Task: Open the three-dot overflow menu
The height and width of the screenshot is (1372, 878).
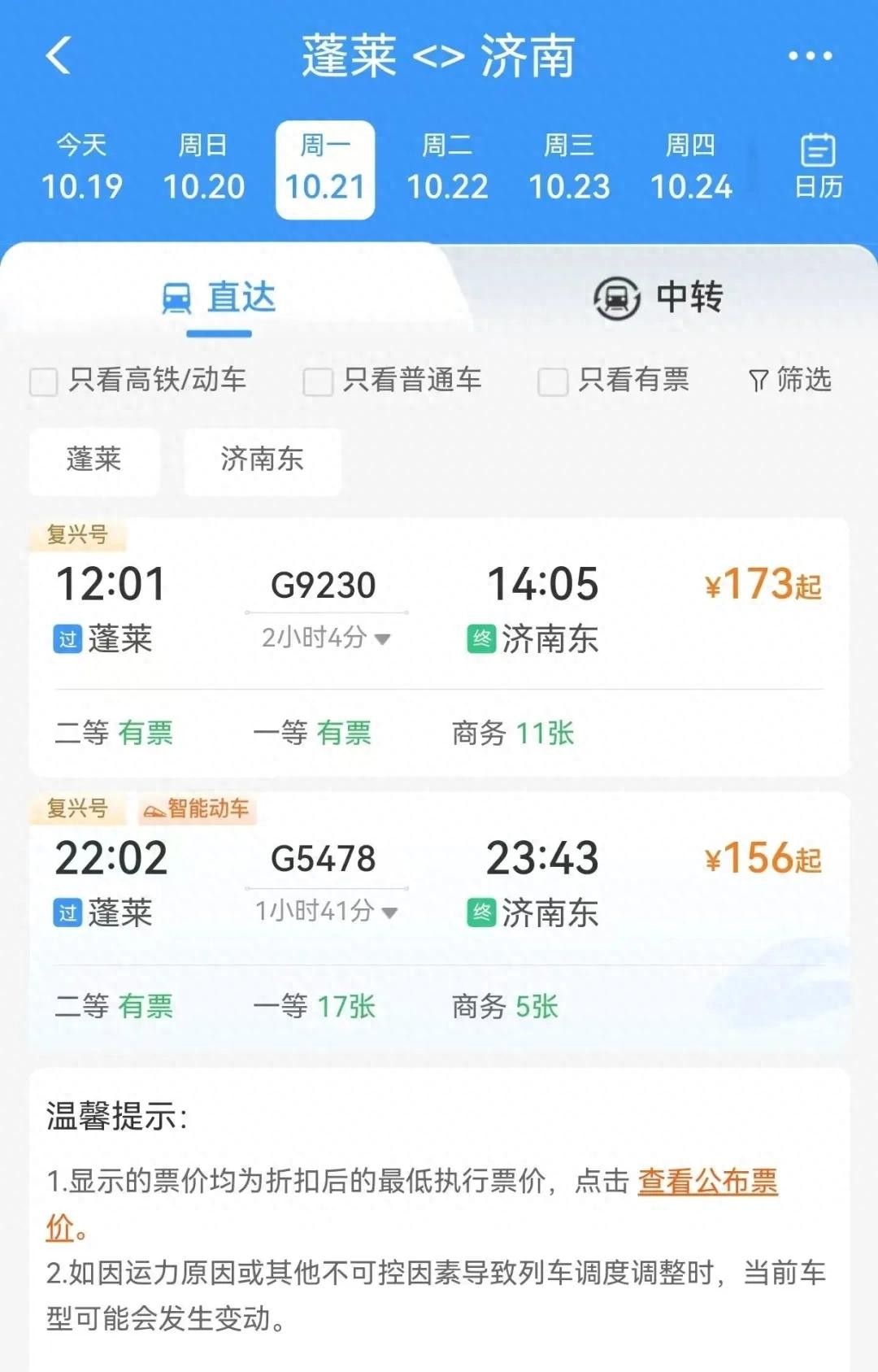Action: point(810,55)
